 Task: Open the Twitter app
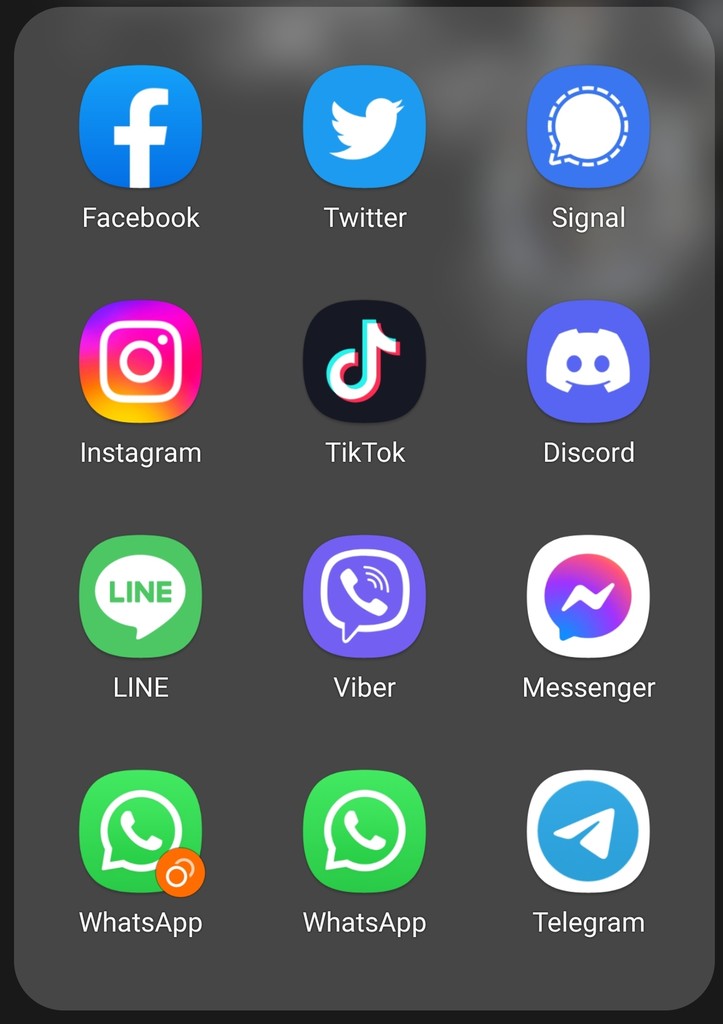click(364, 125)
